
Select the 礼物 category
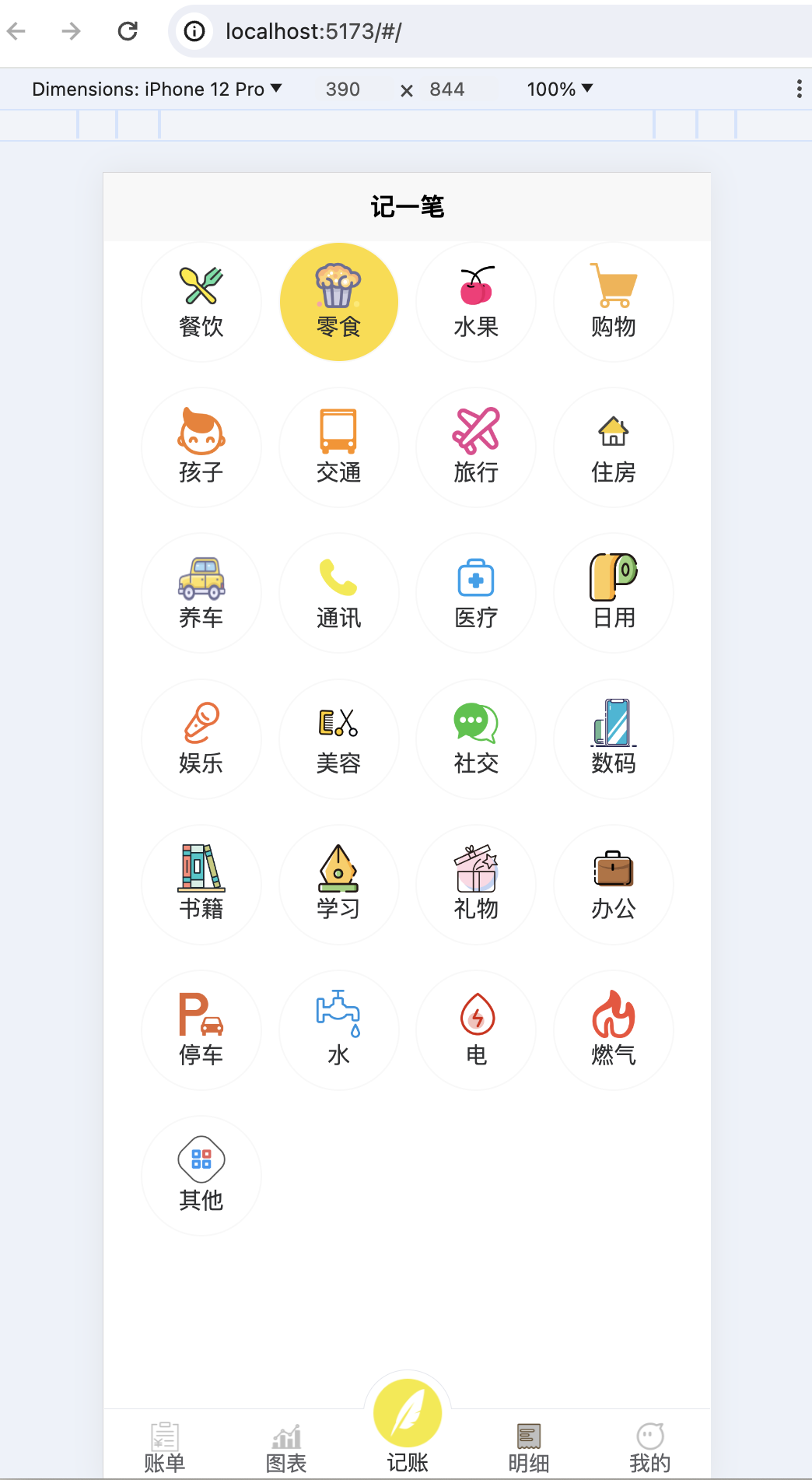click(476, 885)
